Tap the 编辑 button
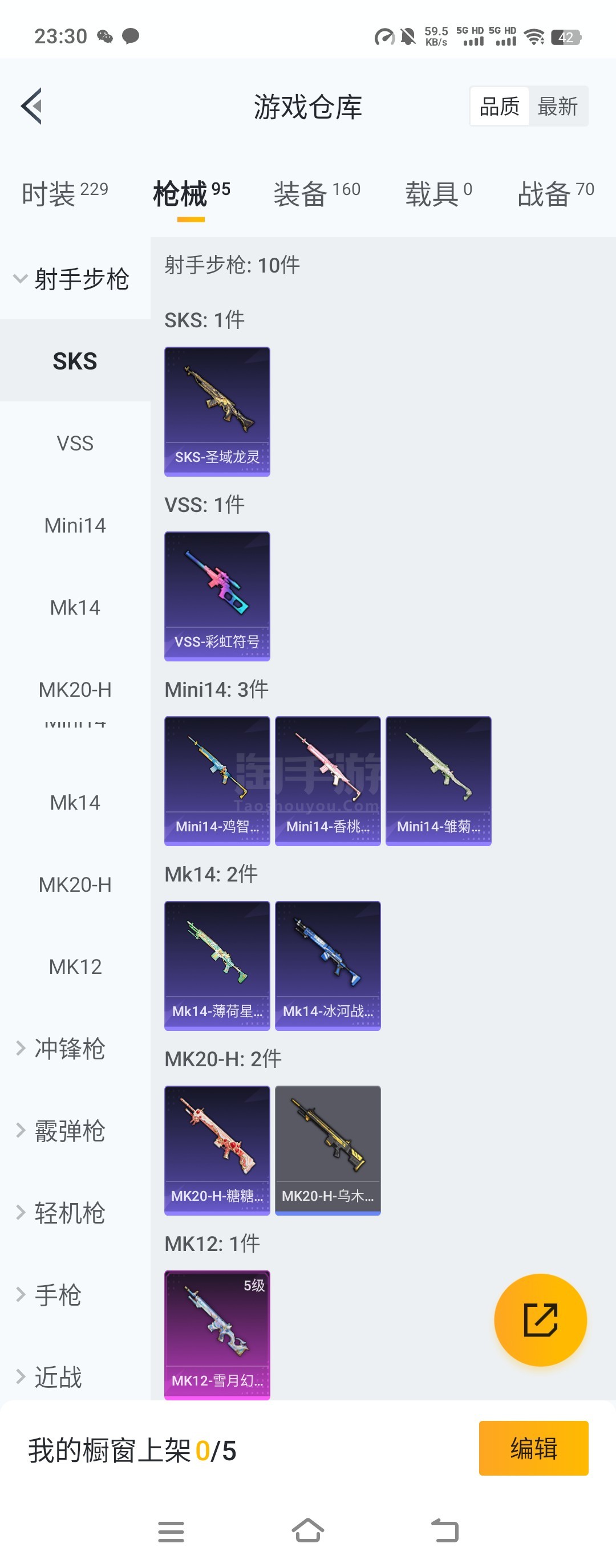 coord(533,1448)
